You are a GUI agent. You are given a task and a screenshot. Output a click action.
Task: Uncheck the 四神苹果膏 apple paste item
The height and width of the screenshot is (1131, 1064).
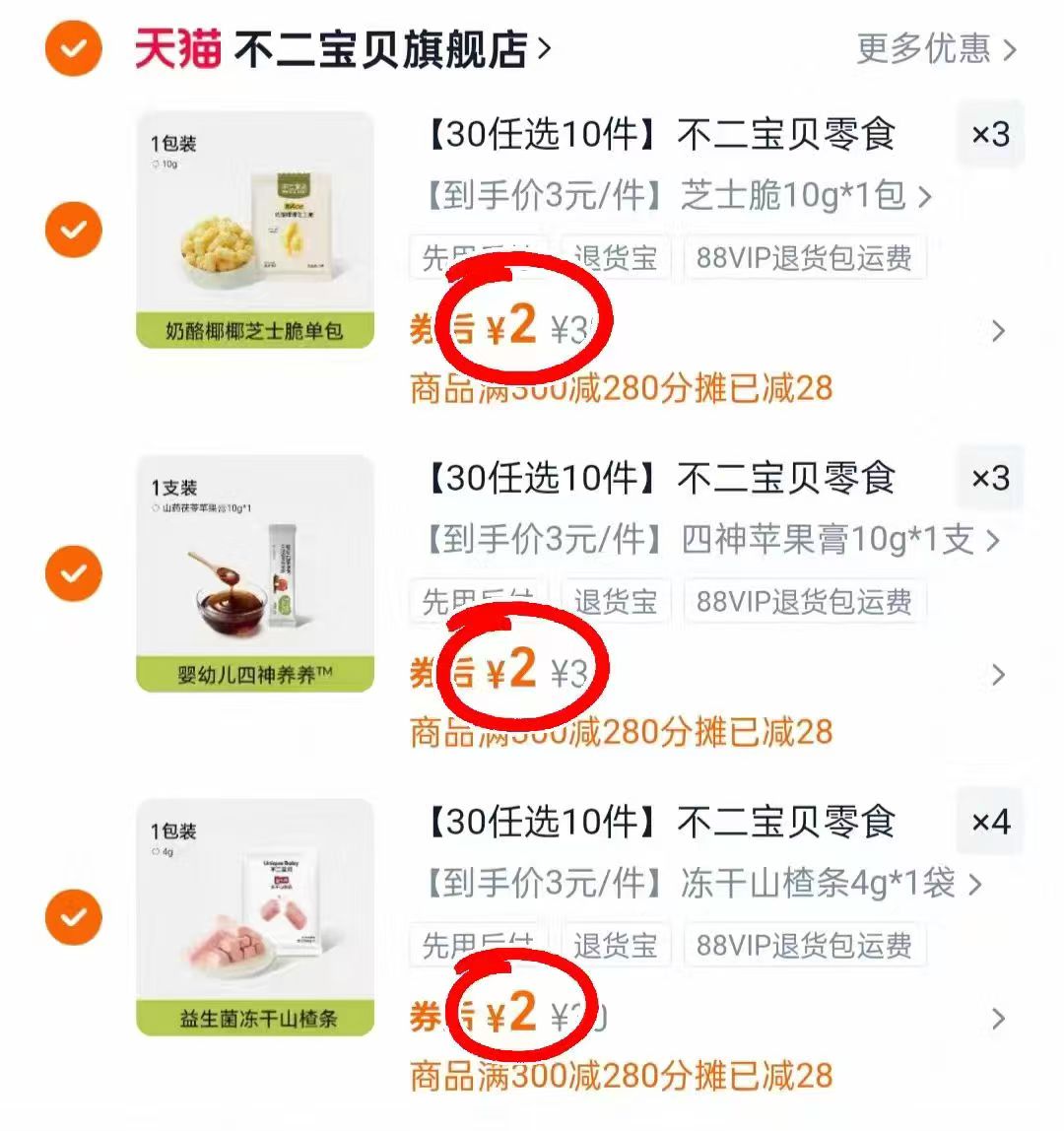point(72,572)
